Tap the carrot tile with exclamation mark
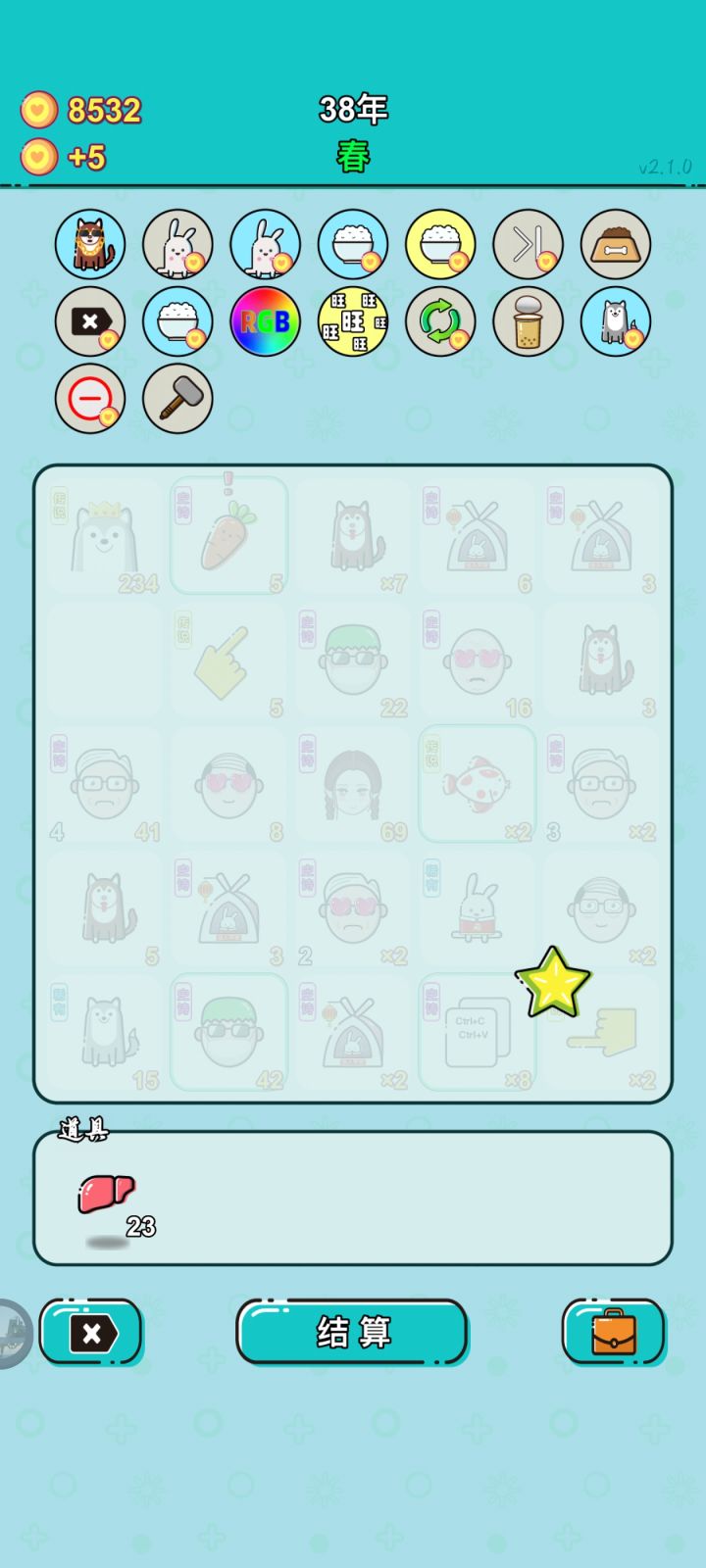This screenshot has width=706, height=1568. [x=227, y=534]
